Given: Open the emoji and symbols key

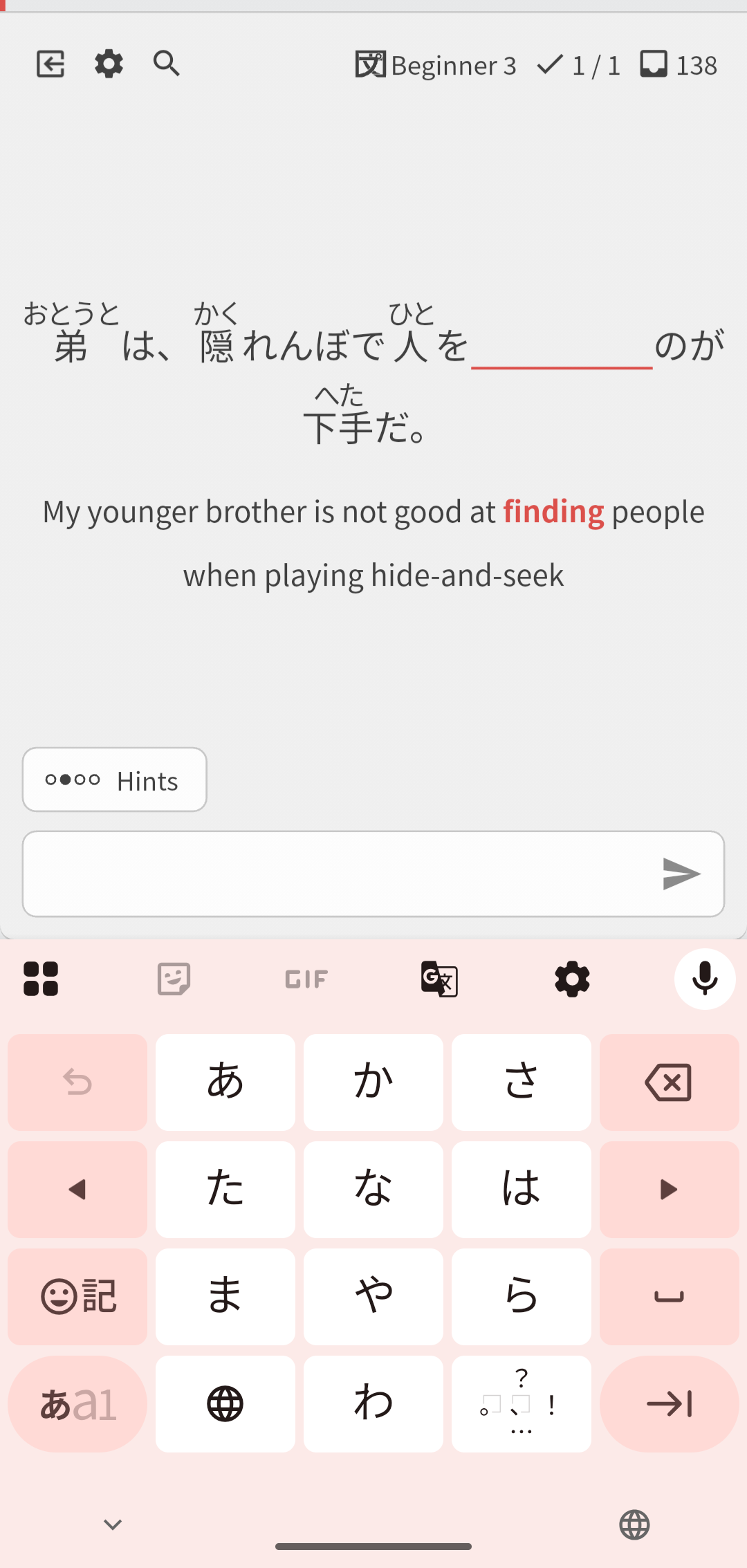Looking at the screenshot, I should [x=77, y=1297].
